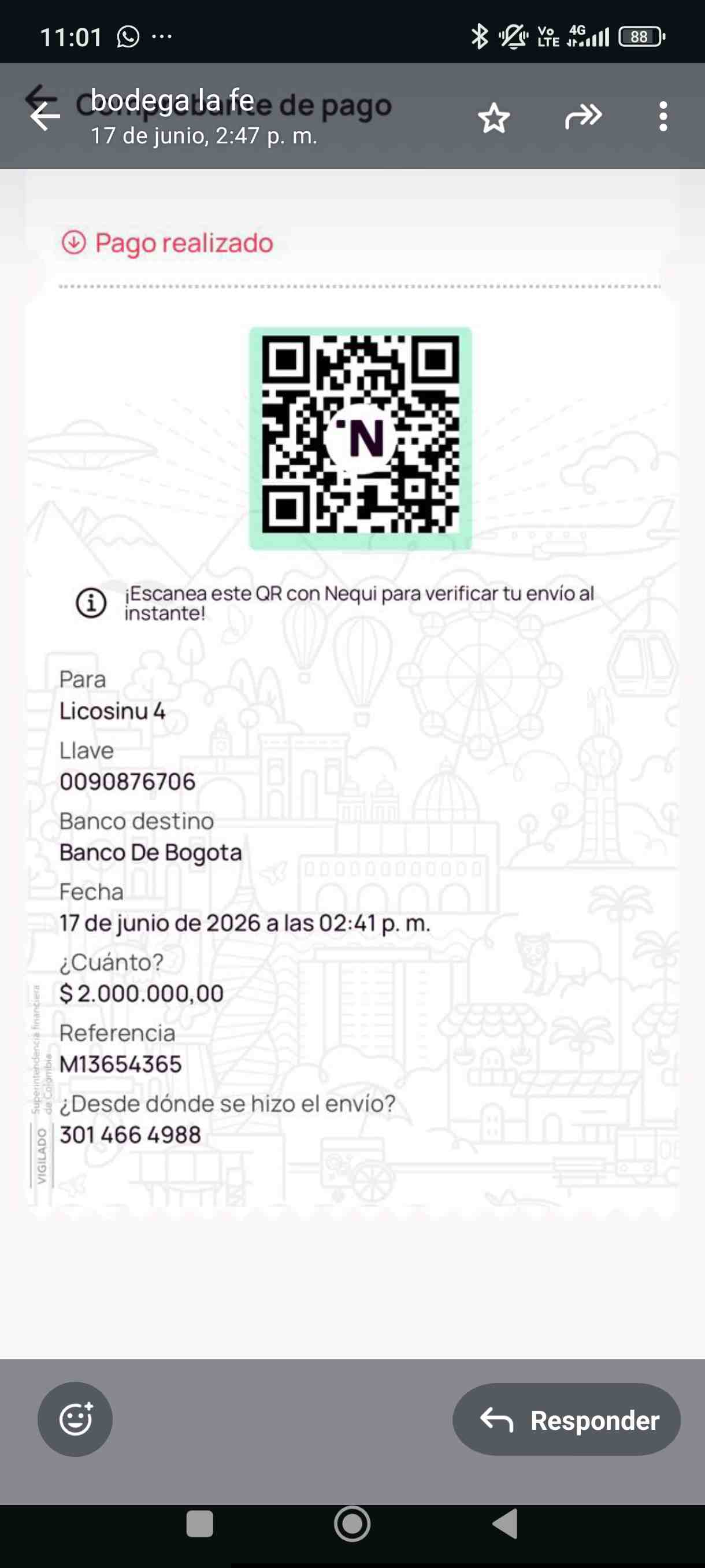Open recent apps from navigation bar
The height and width of the screenshot is (1568, 705).
(199, 1524)
